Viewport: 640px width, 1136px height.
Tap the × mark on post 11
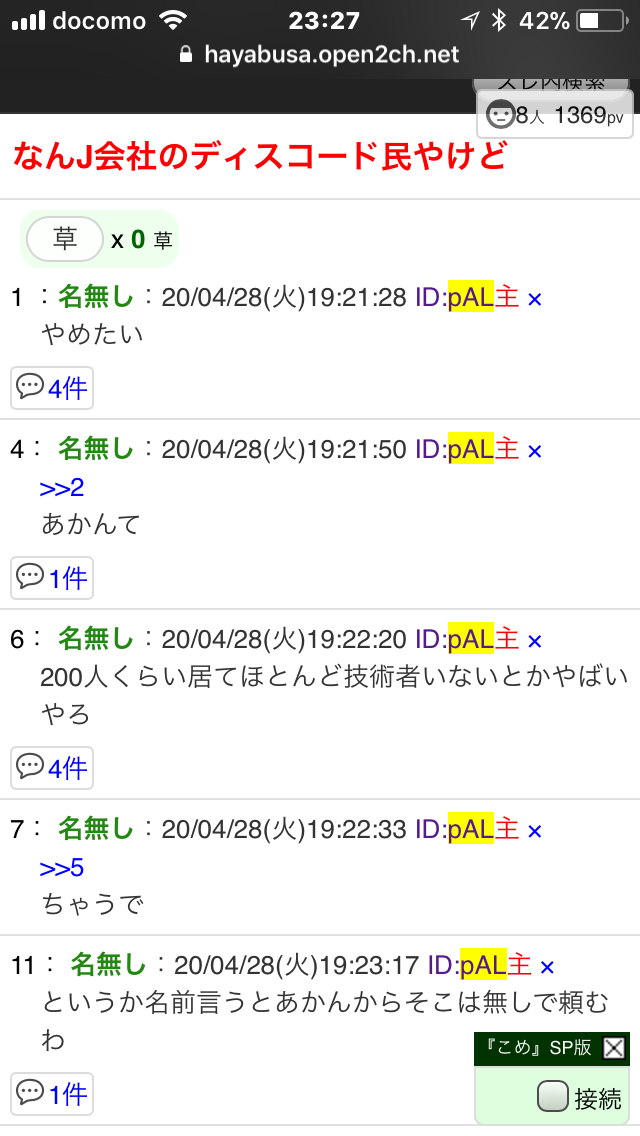(547, 966)
